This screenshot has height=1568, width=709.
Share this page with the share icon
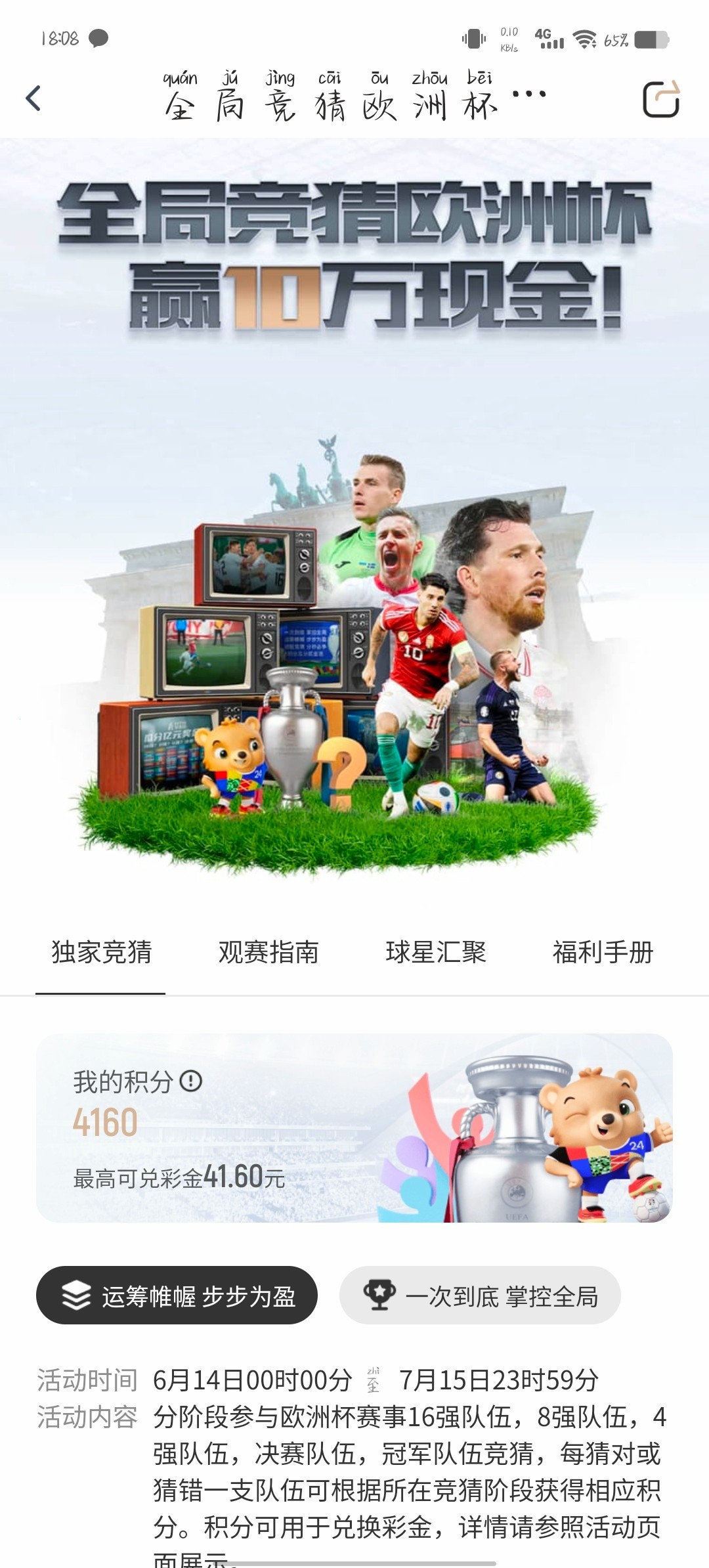[660, 100]
